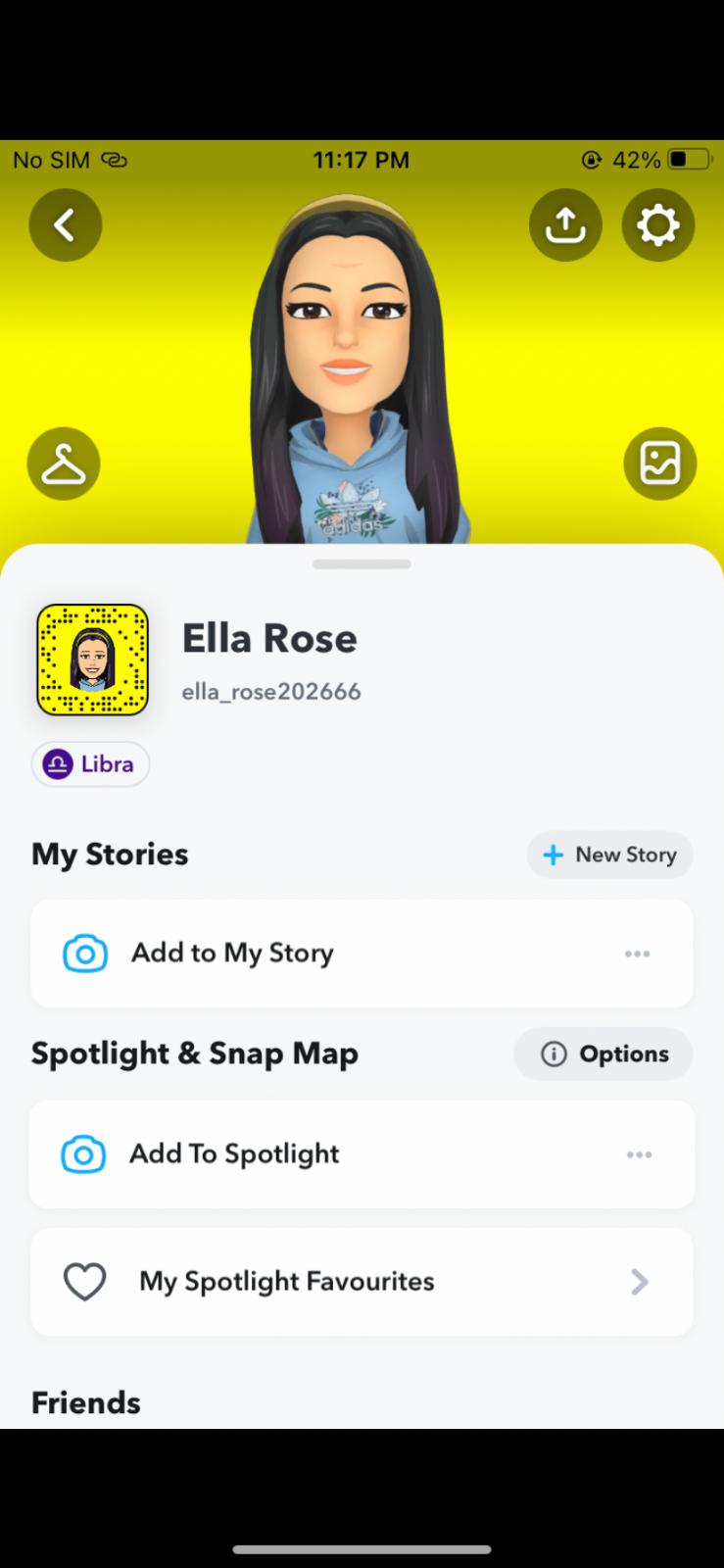Image resolution: width=724 pixels, height=1568 pixels.
Task: Open more options for Add To Spotlight
Action: point(639,1154)
